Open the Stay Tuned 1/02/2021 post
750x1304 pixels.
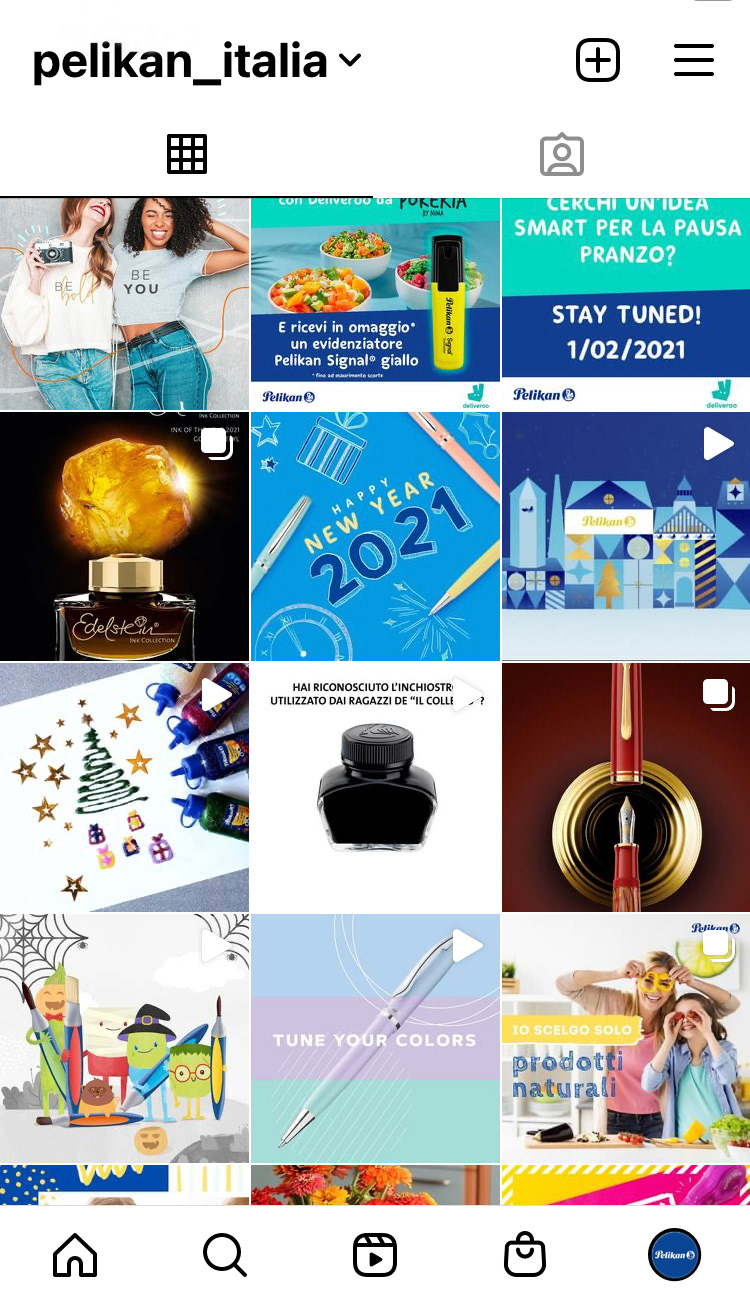point(626,304)
